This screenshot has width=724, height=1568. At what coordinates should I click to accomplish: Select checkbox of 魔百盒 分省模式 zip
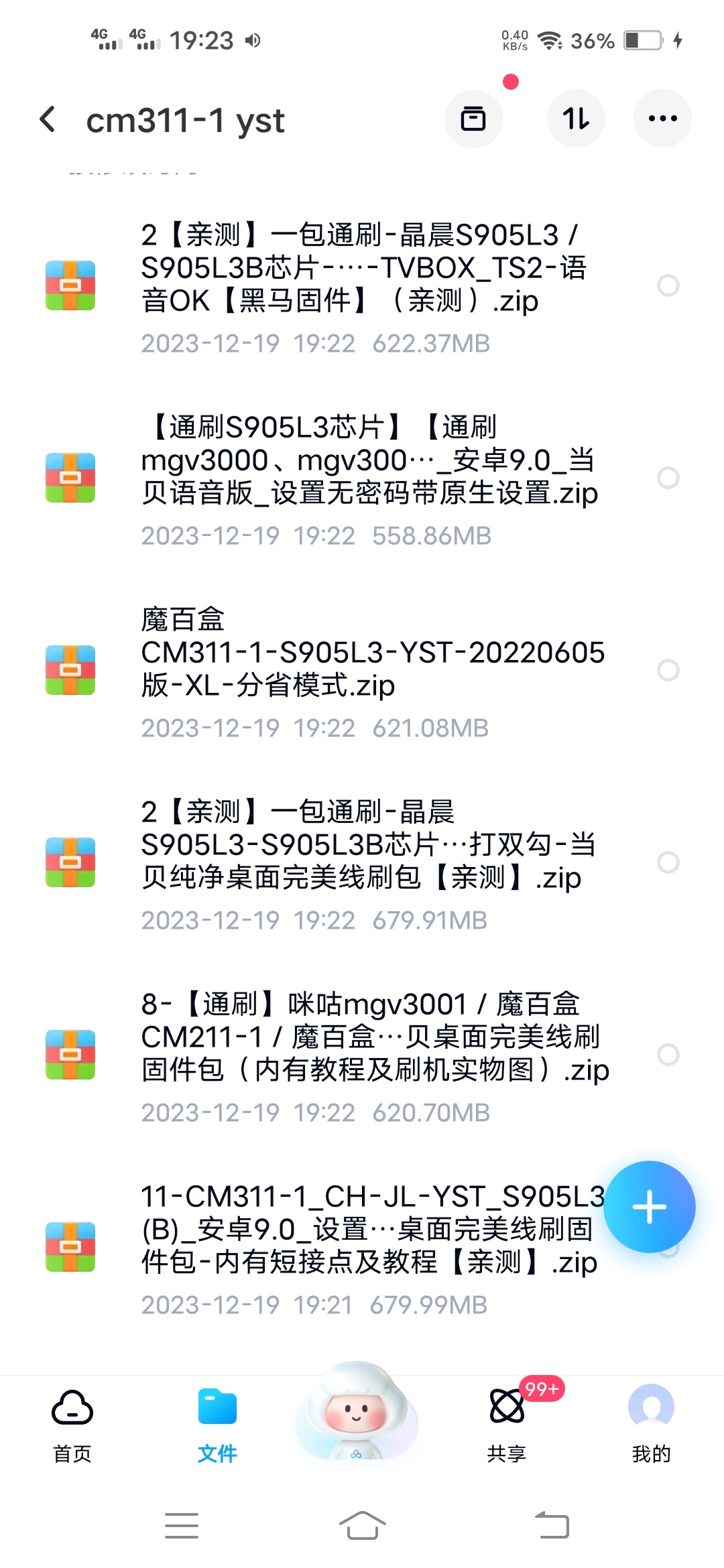pyautogui.click(x=667, y=669)
